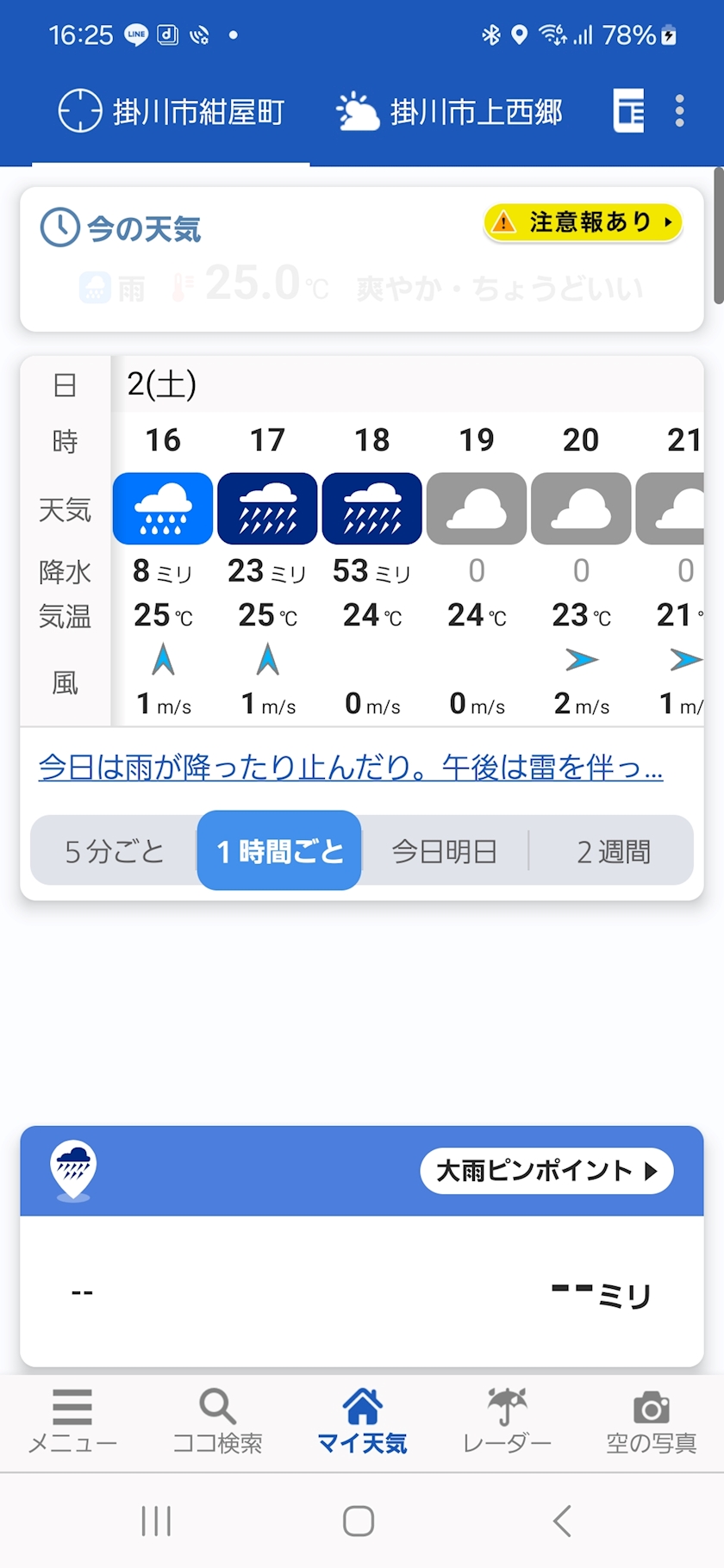Go to the system home screen
This screenshot has height=1568, width=724.
pyautogui.click(x=359, y=1521)
